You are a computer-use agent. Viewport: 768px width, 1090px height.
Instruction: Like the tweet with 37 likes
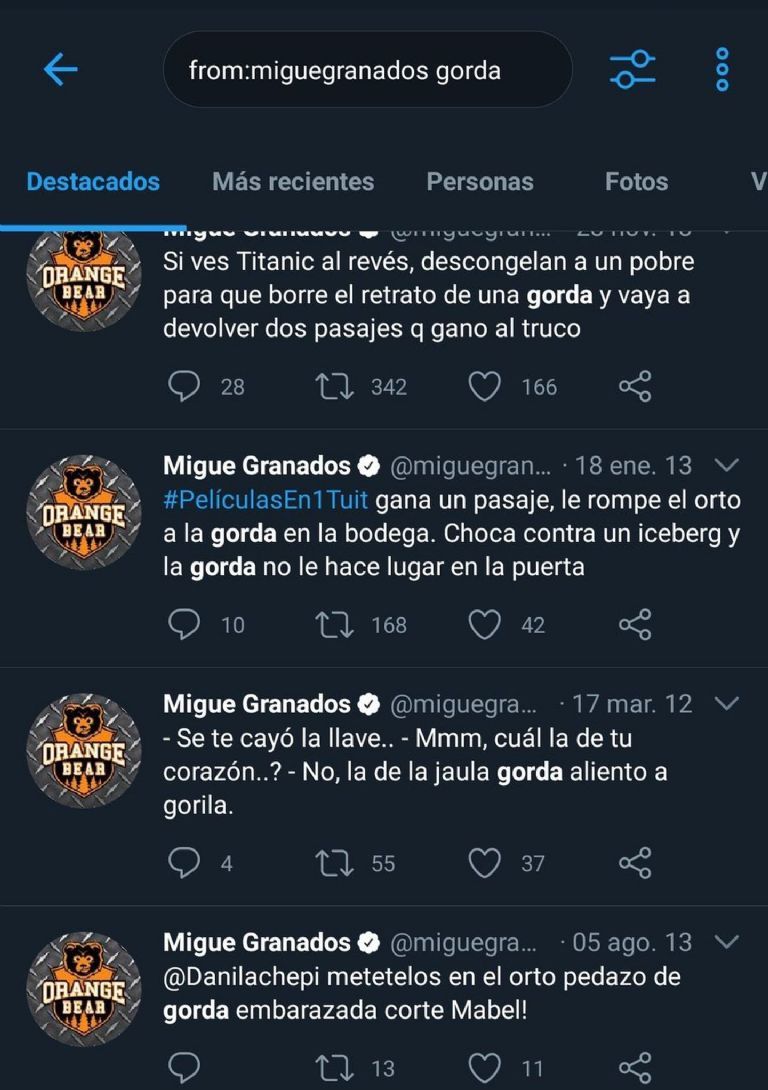pos(485,863)
